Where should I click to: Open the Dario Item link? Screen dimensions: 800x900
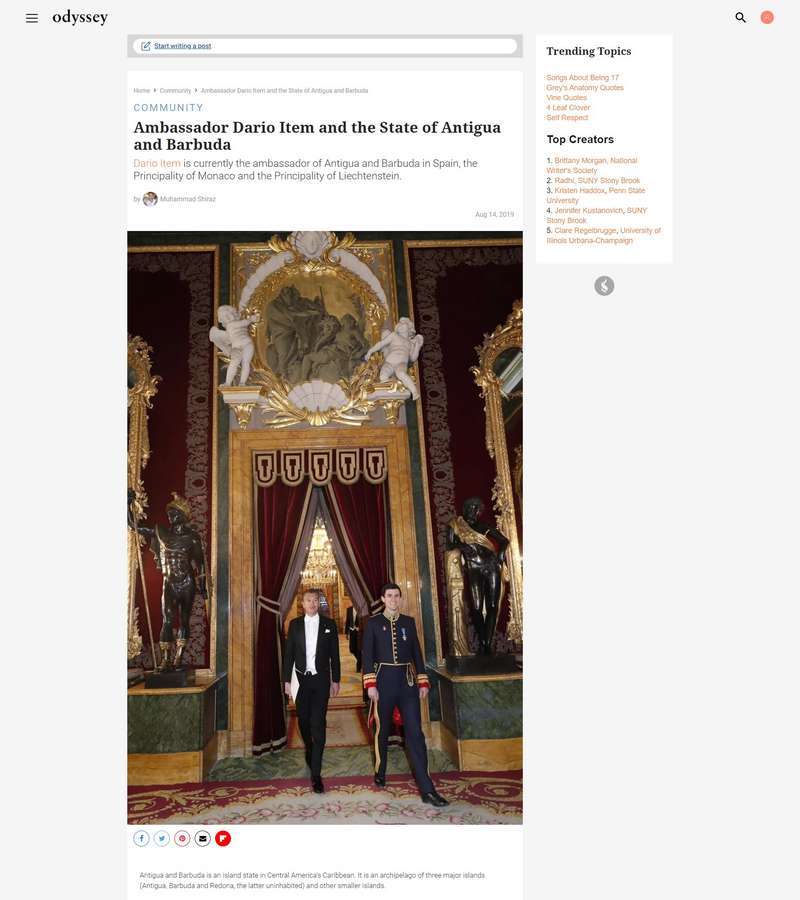coord(157,163)
